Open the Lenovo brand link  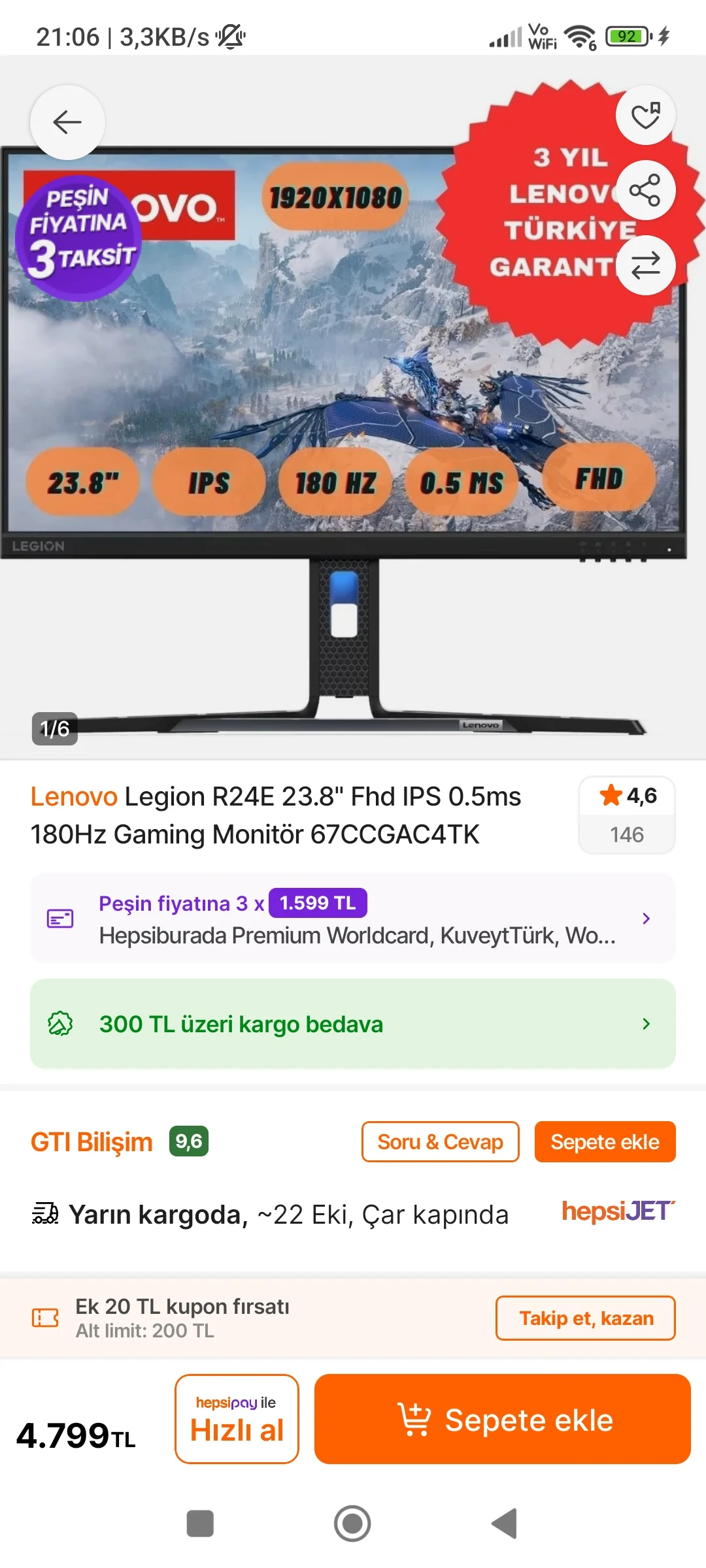coord(74,797)
